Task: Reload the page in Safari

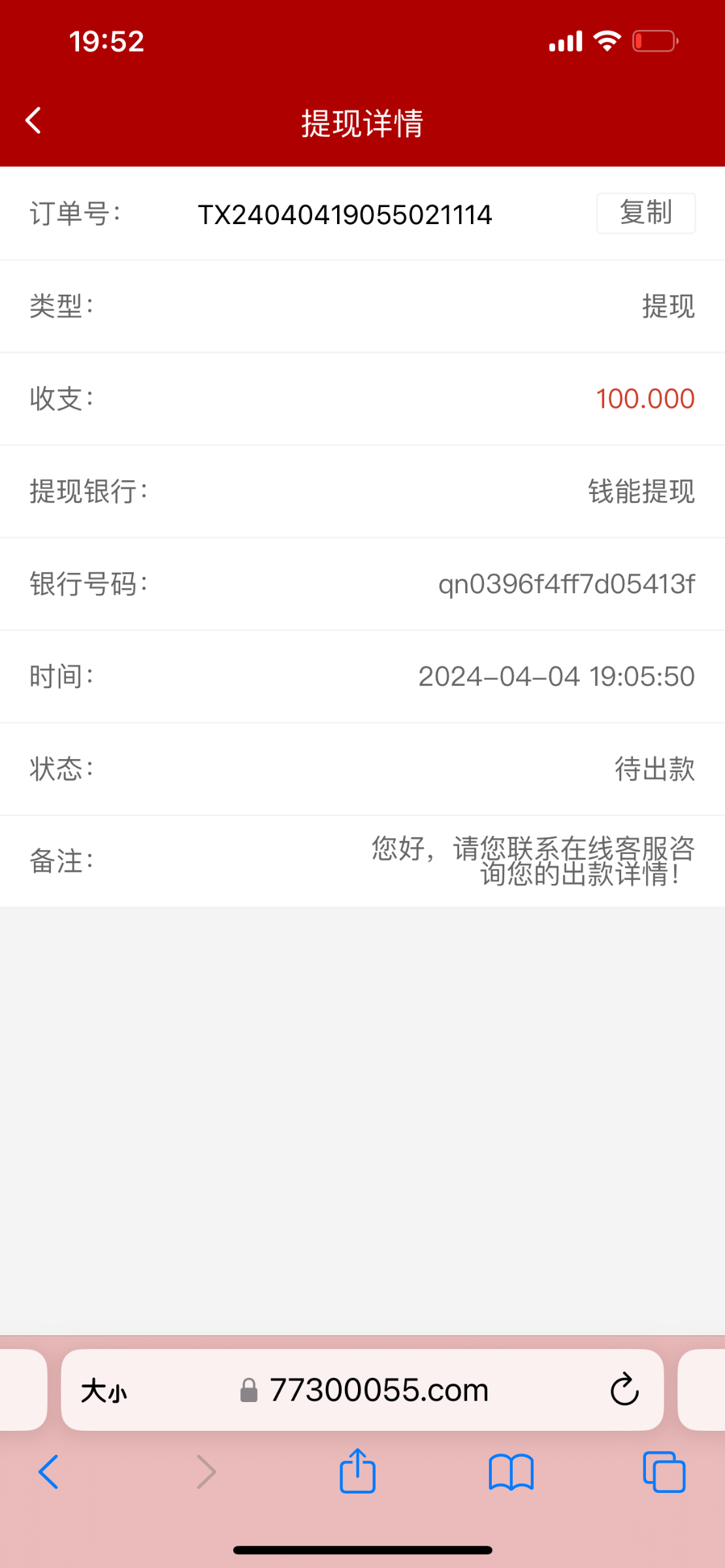Action: (624, 1390)
